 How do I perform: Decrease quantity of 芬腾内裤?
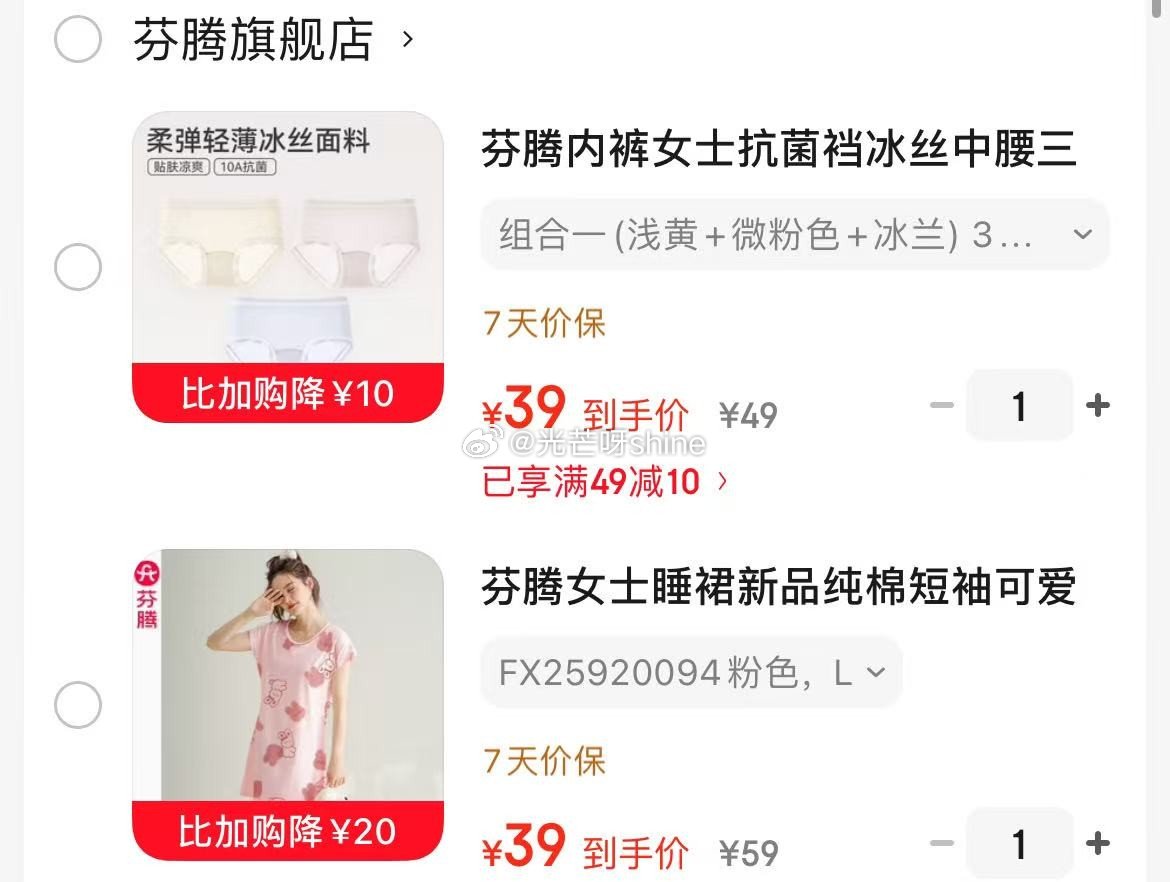[941, 405]
